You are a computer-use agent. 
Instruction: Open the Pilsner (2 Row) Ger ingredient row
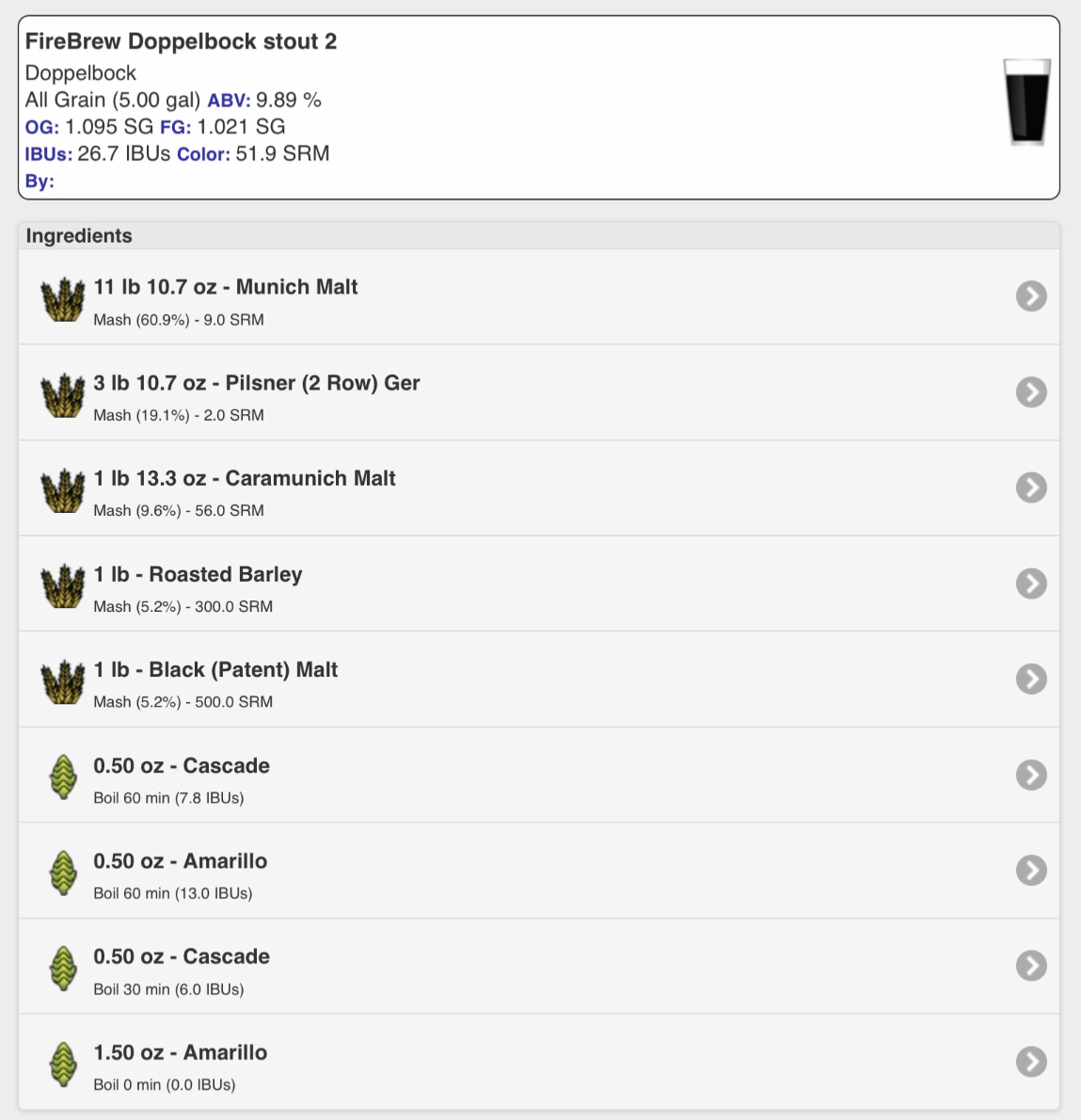[x=538, y=392]
